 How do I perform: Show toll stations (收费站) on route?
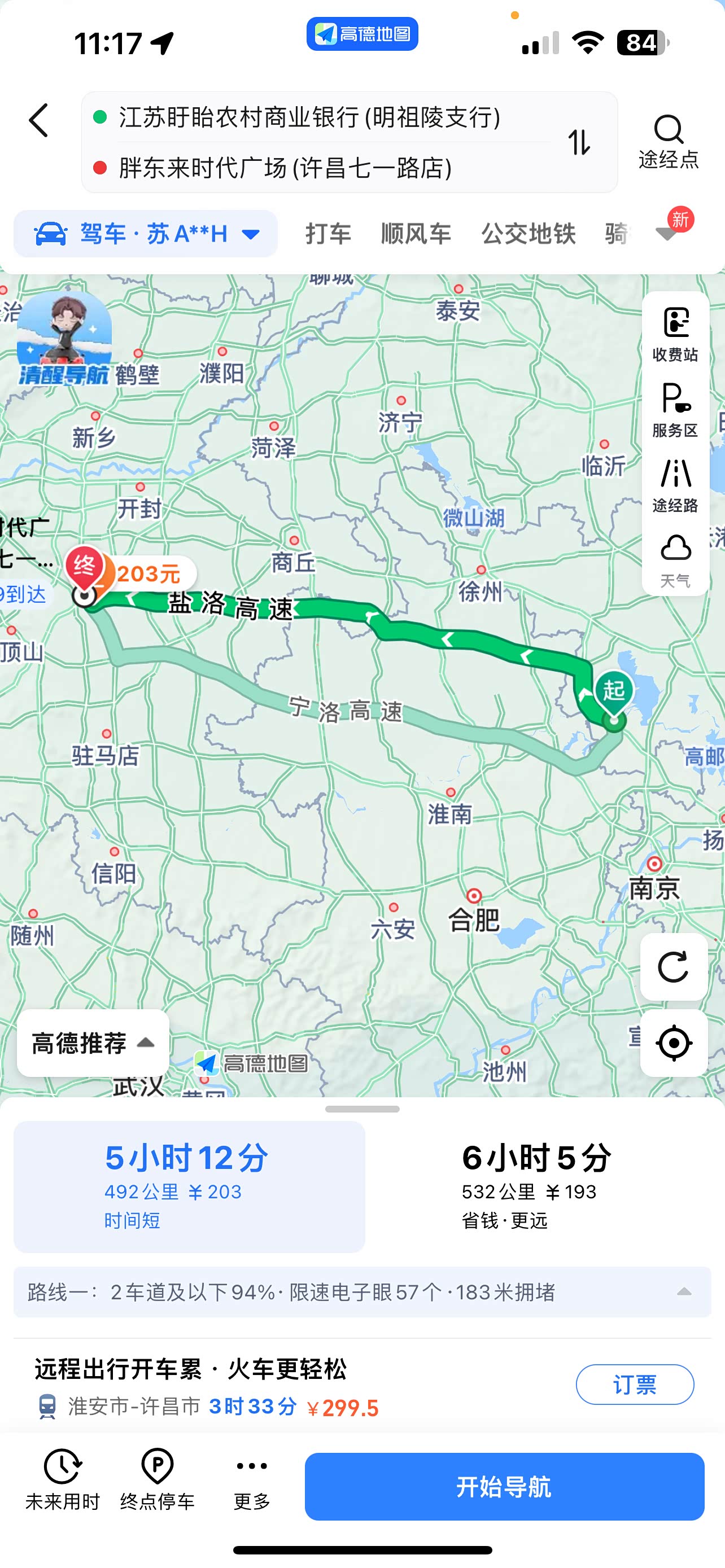click(675, 334)
